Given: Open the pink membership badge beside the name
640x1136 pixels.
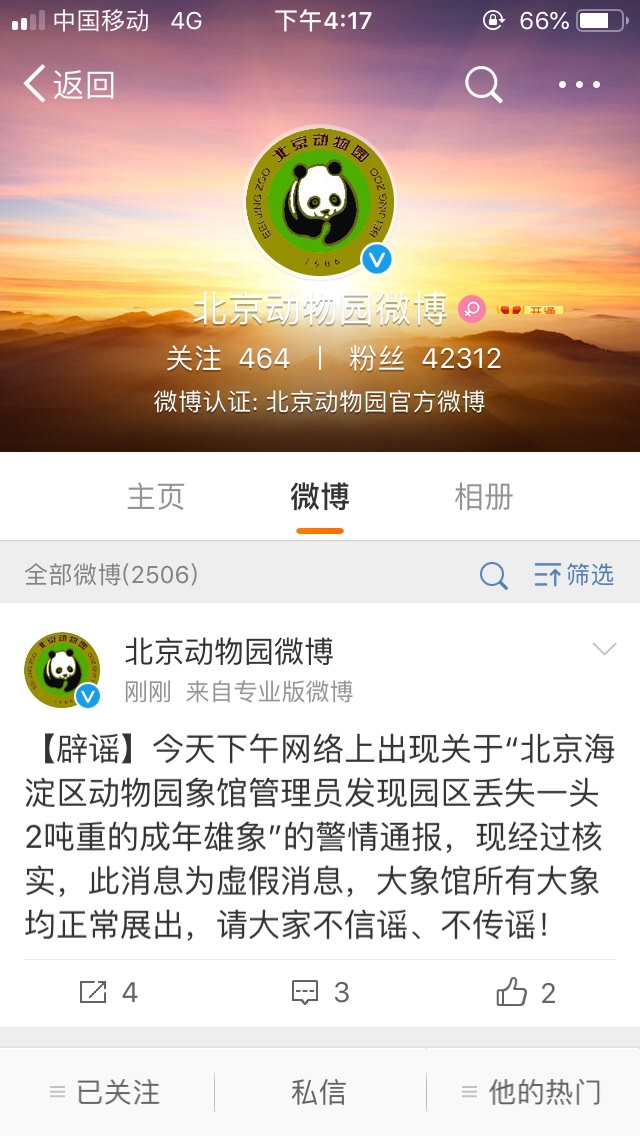Looking at the screenshot, I should click(x=472, y=310).
